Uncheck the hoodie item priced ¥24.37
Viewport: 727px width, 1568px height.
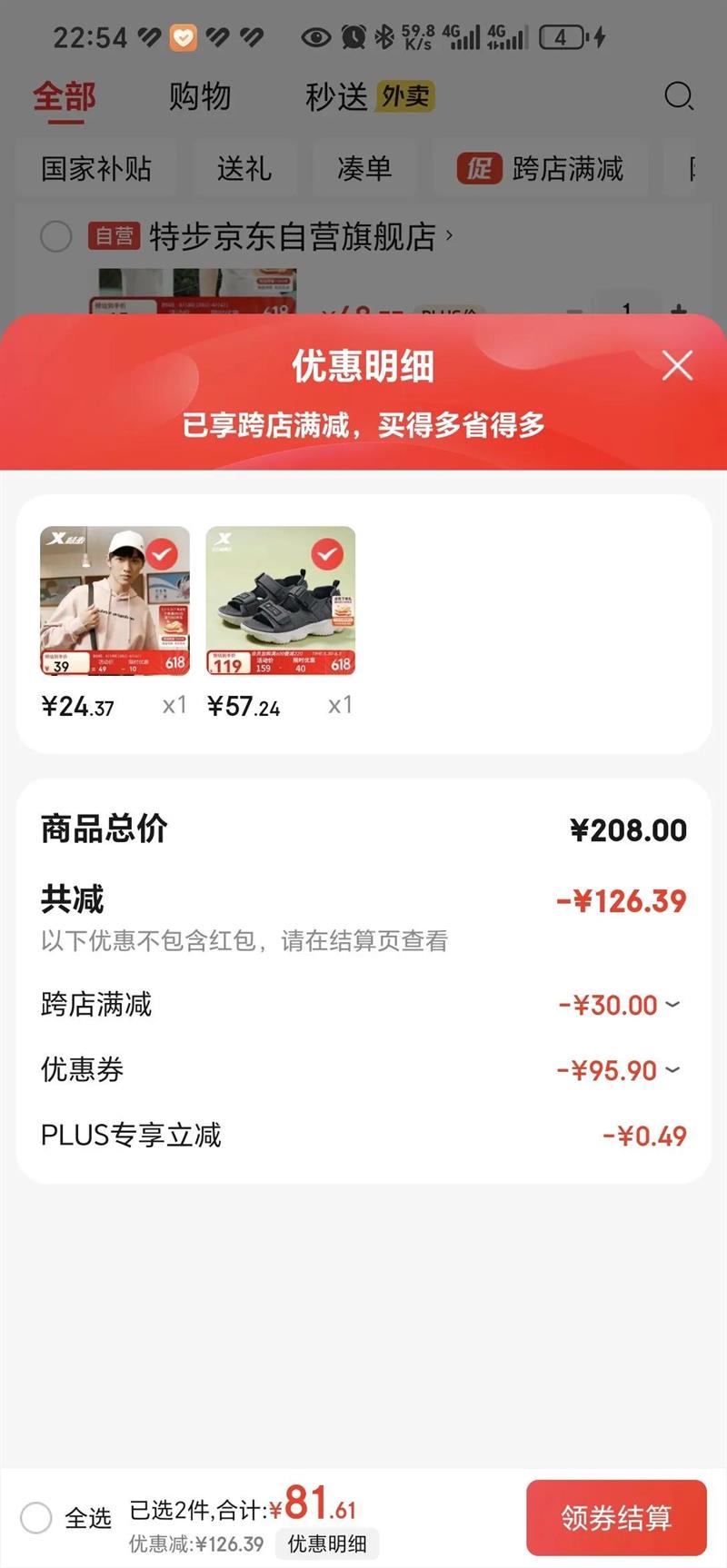(162, 552)
